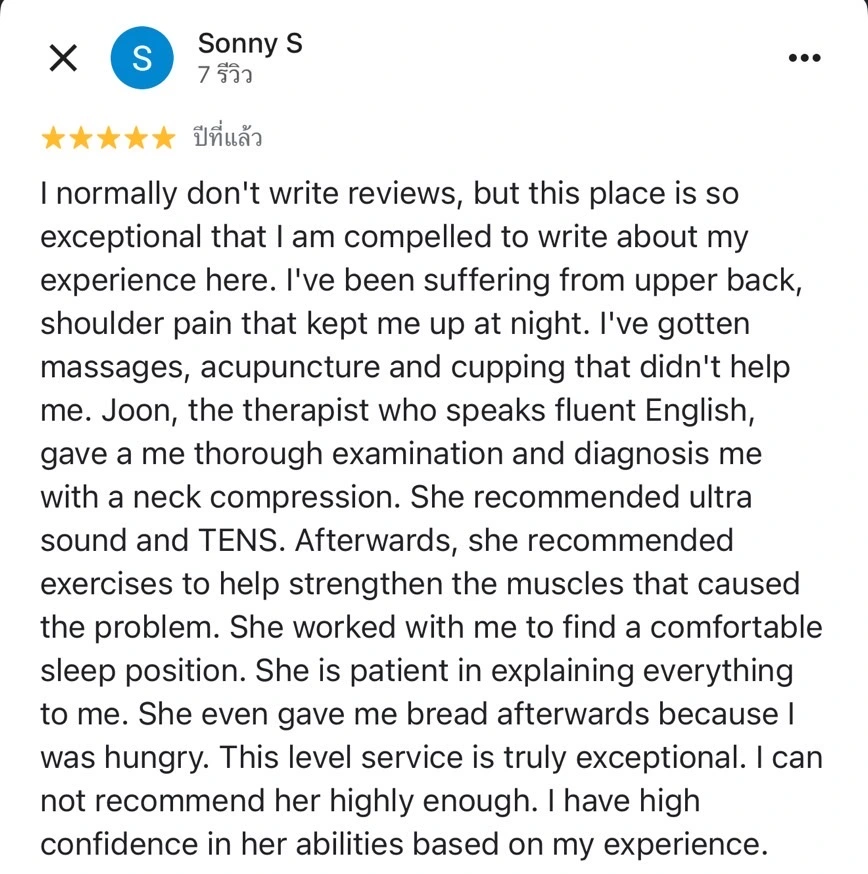Image resolution: width=868 pixels, height=874 pixels.
Task: View reviewer name Sonny S
Action: pyautogui.click(x=250, y=44)
